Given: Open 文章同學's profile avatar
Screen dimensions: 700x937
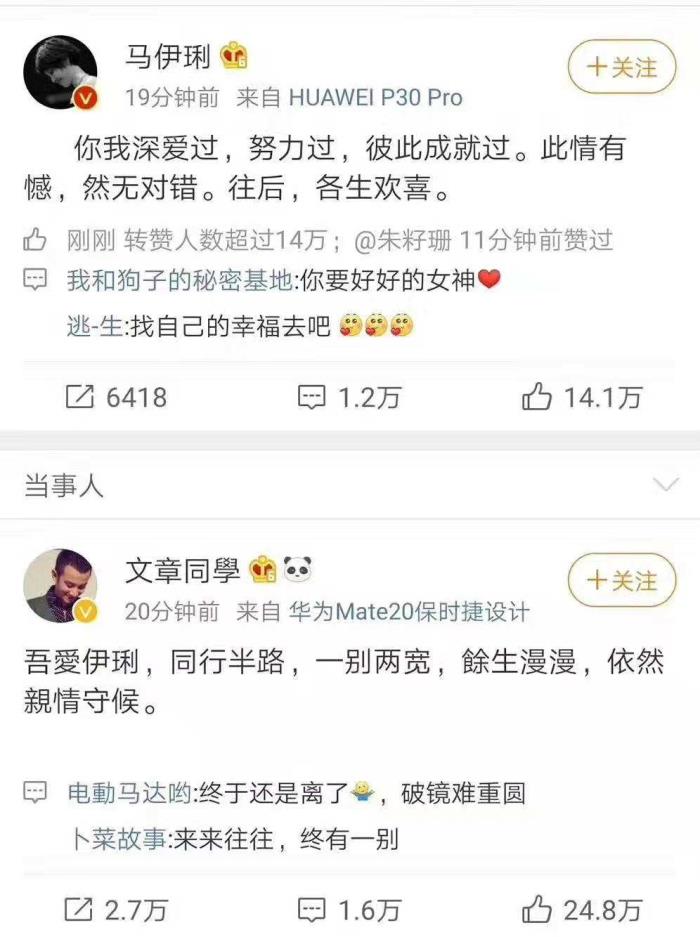Looking at the screenshot, I should (62, 586).
